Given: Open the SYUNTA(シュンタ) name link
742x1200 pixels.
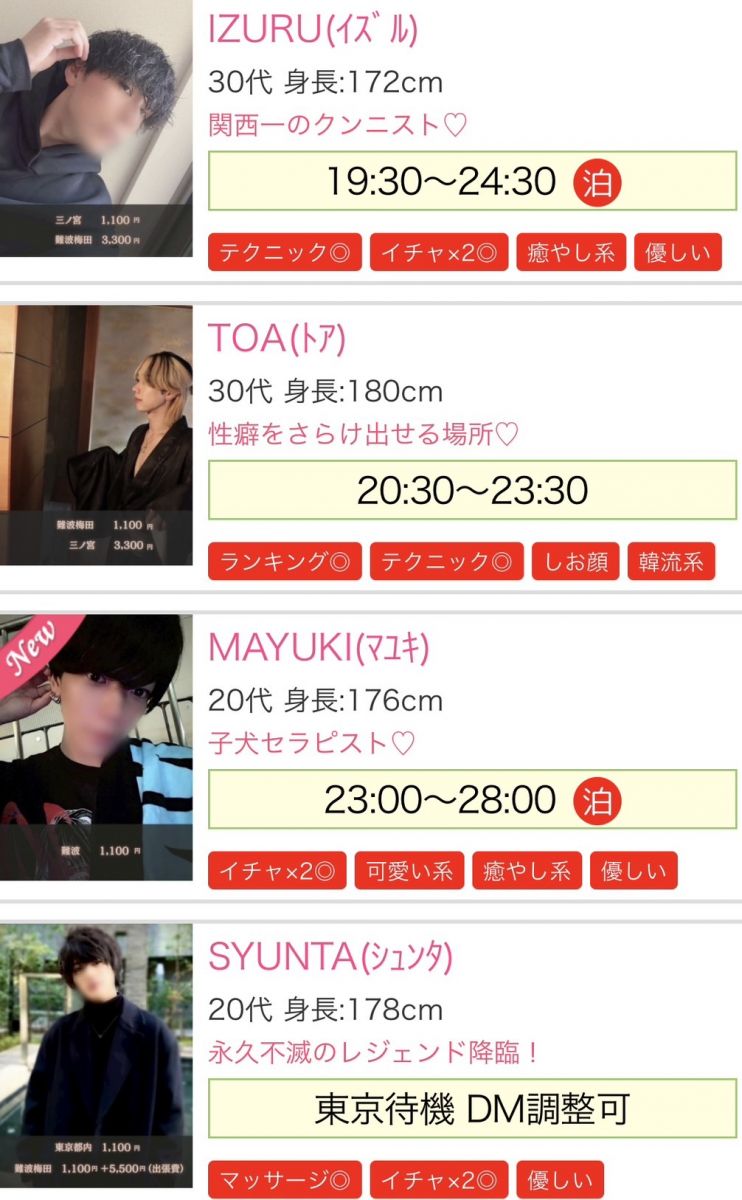Looking at the screenshot, I should pyautogui.click(x=330, y=958).
